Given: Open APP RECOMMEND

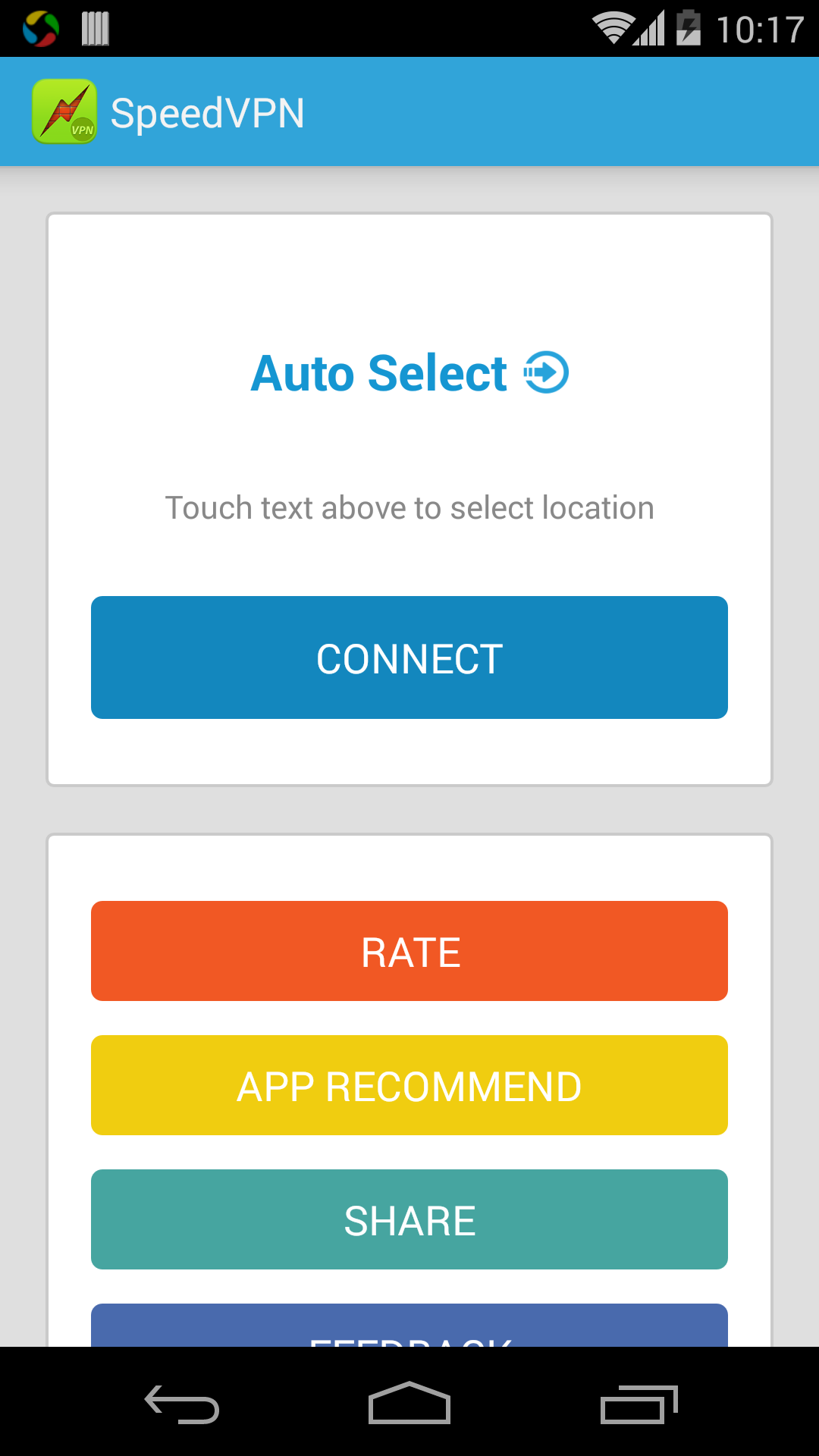Looking at the screenshot, I should tap(409, 1084).
